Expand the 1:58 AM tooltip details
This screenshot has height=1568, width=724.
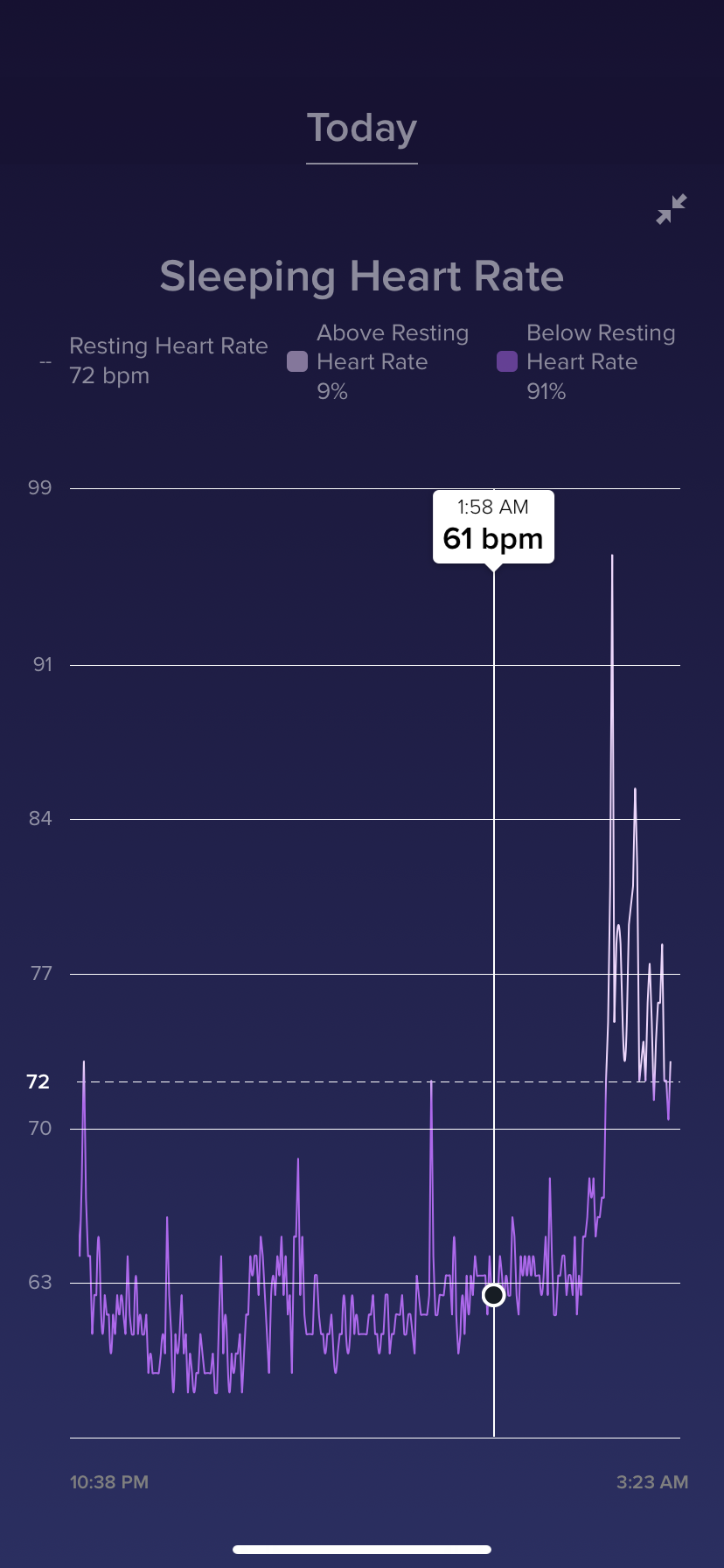click(493, 525)
